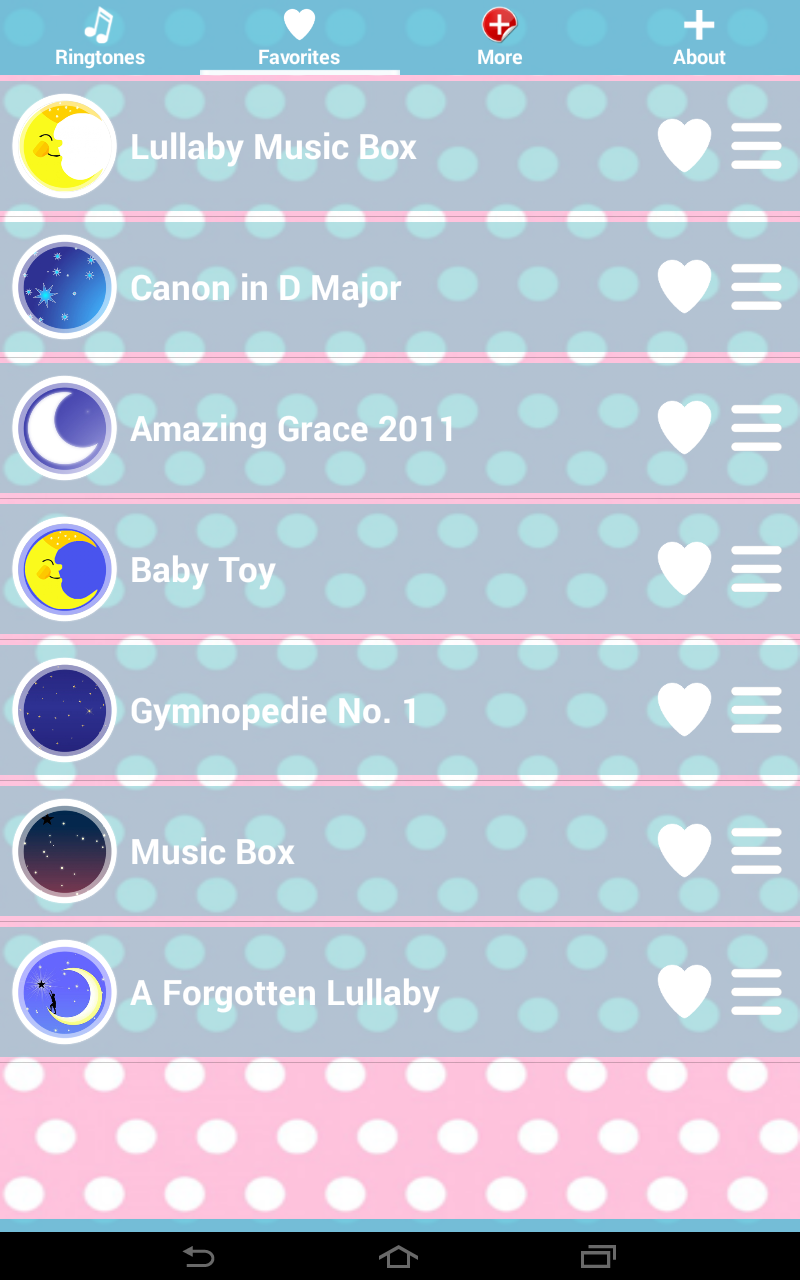Switch to the Ringtones tab
The height and width of the screenshot is (1280, 800).
coord(100,37)
